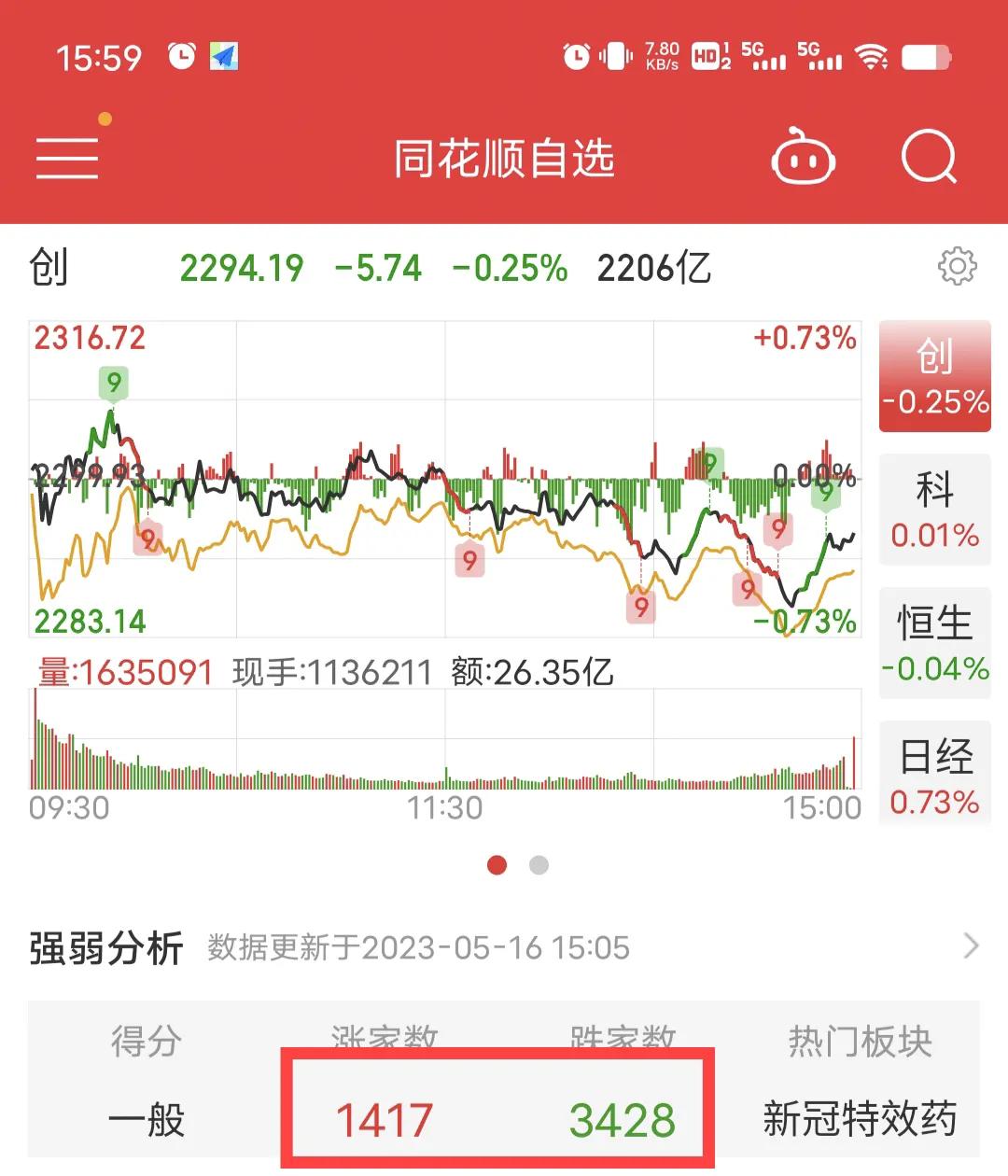The image size is (1008, 1176).
Task: Open the paper plane app icon in status bar
Action: click(x=221, y=56)
